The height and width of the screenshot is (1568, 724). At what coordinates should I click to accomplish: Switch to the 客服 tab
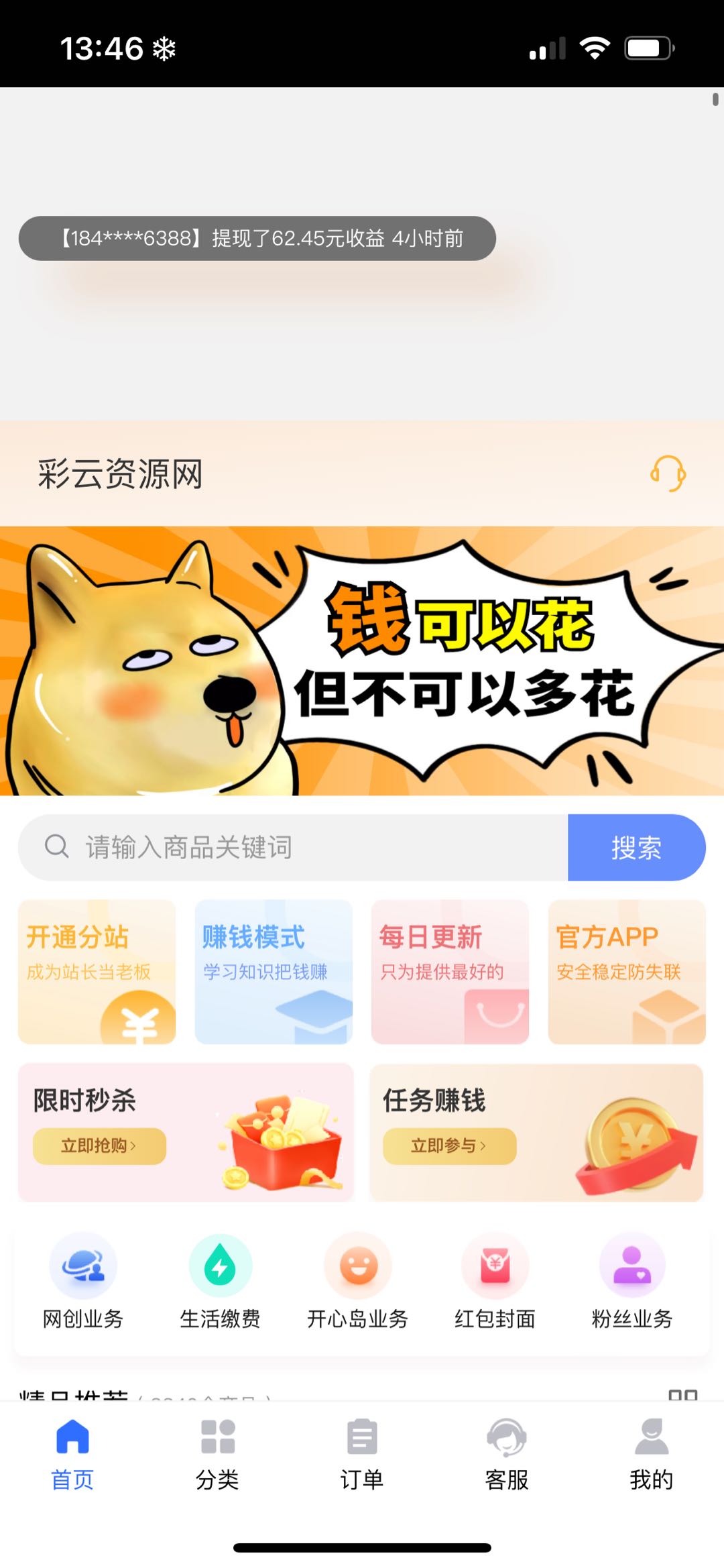[x=507, y=1453]
